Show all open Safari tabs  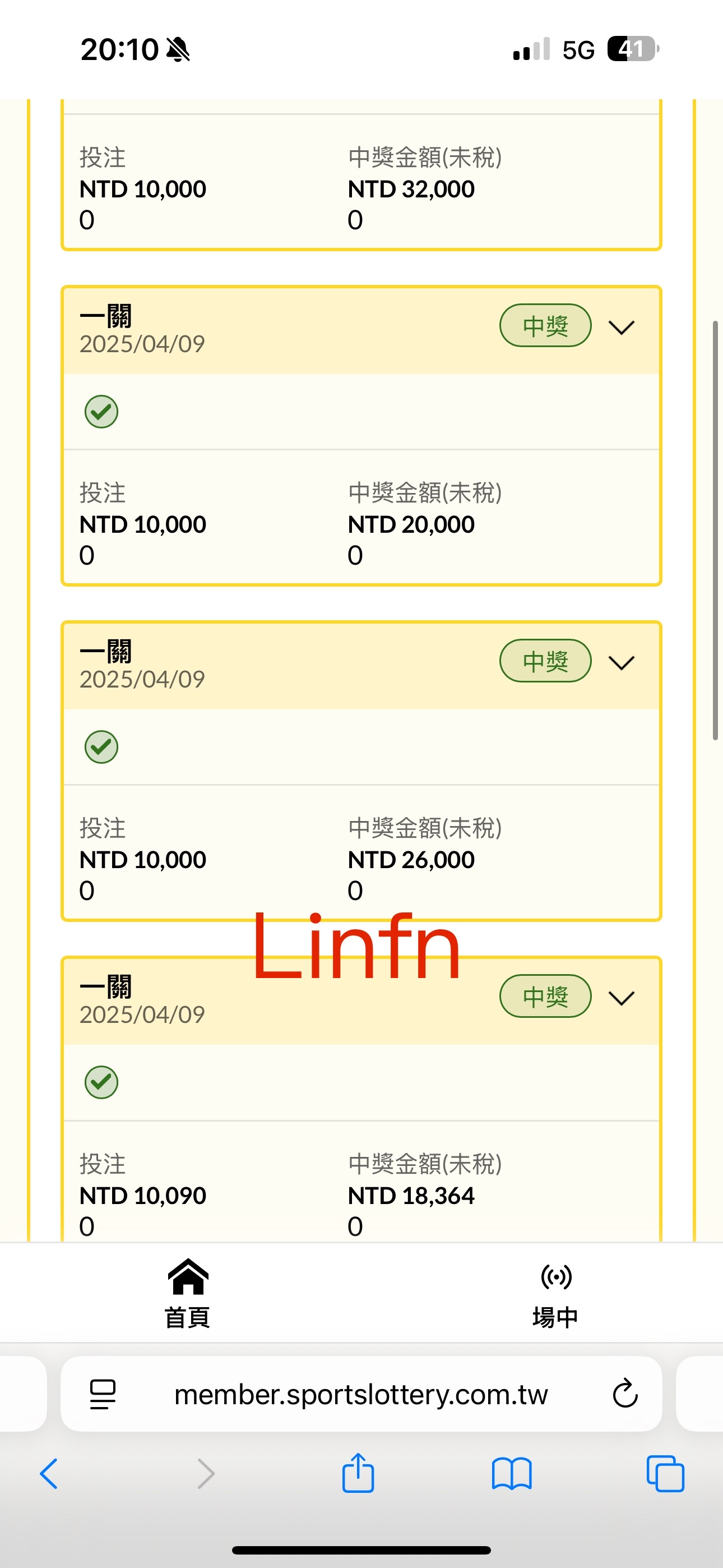(665, 1474)
